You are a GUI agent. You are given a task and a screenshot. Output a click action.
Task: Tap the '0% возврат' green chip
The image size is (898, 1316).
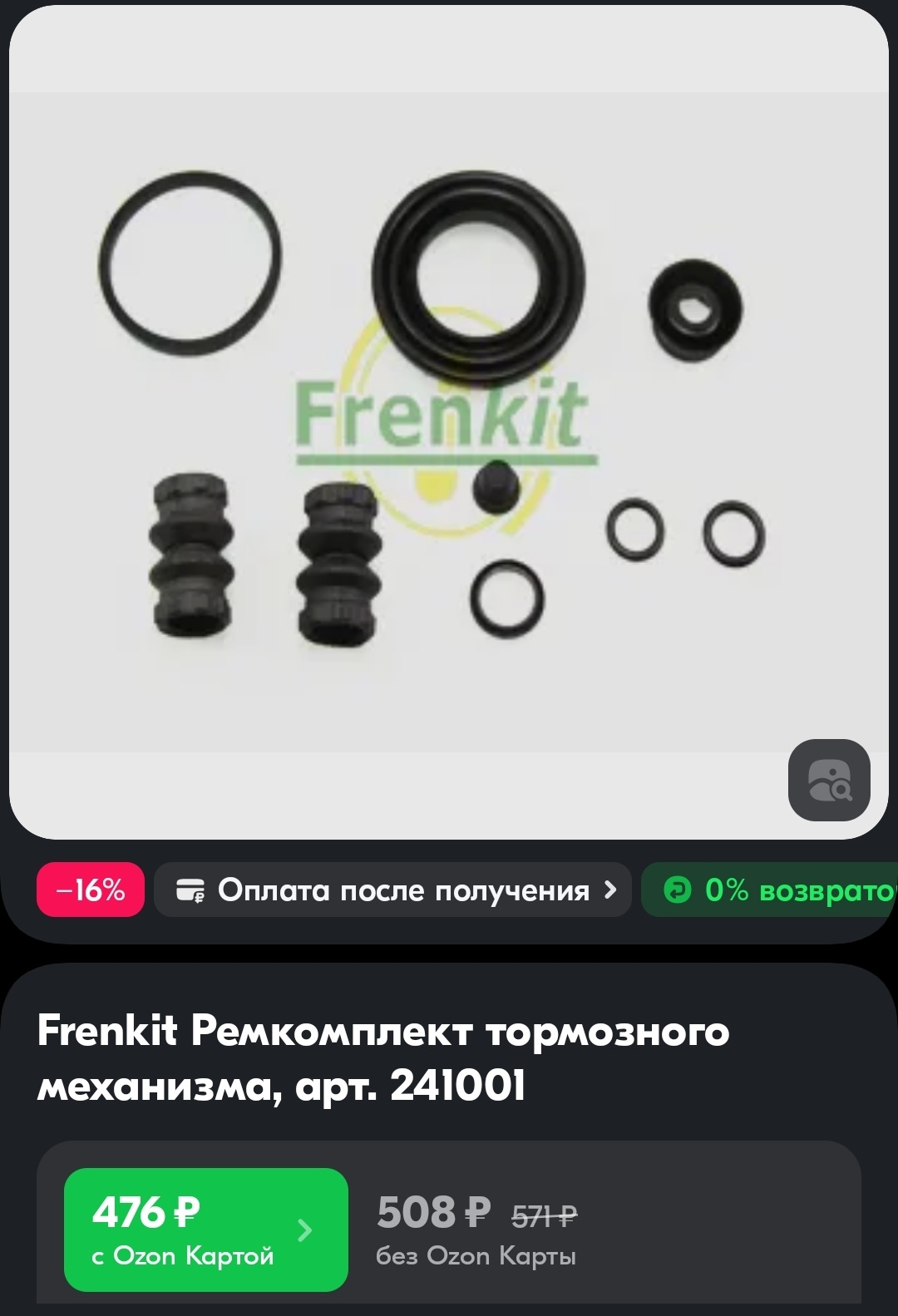click(x=773, y=890)
